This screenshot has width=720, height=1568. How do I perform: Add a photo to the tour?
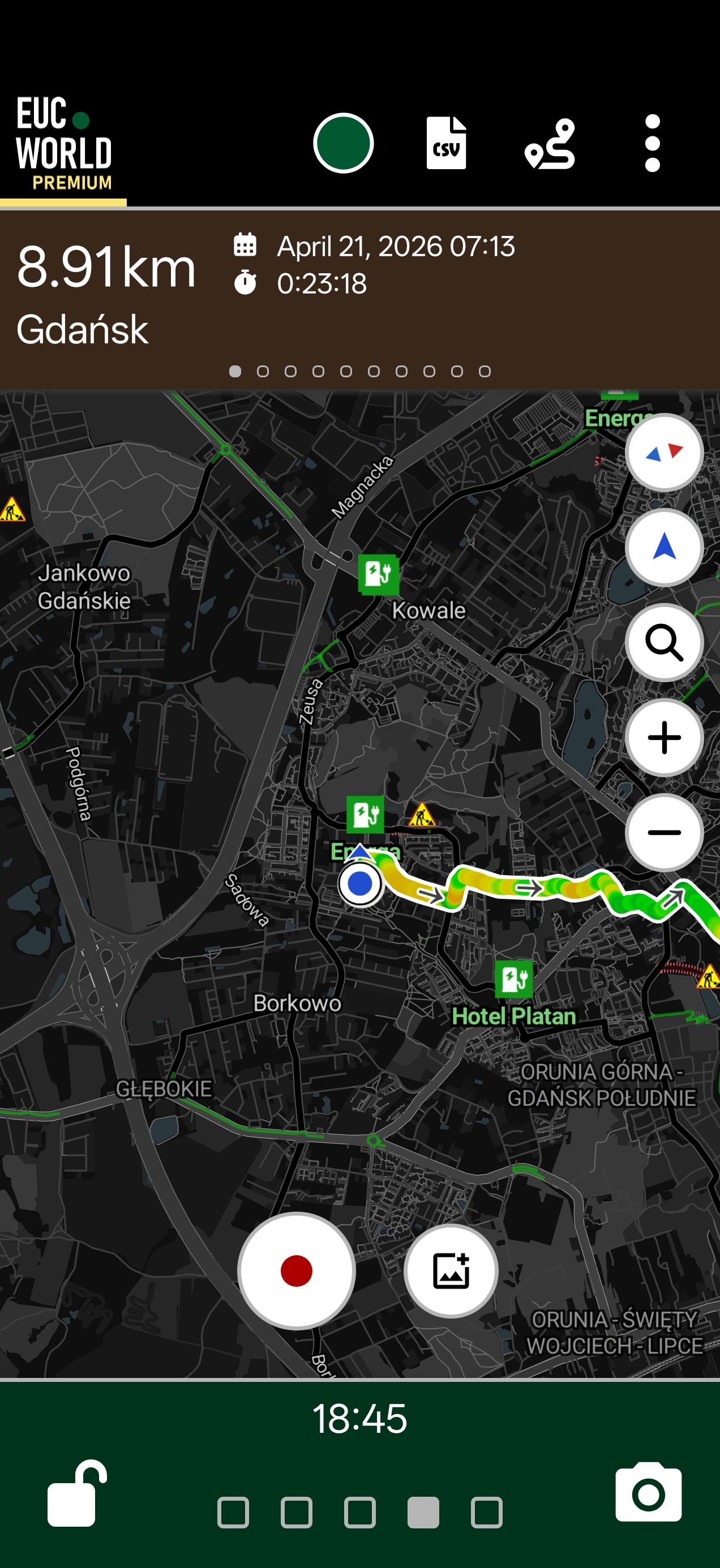click(451, 1271)
